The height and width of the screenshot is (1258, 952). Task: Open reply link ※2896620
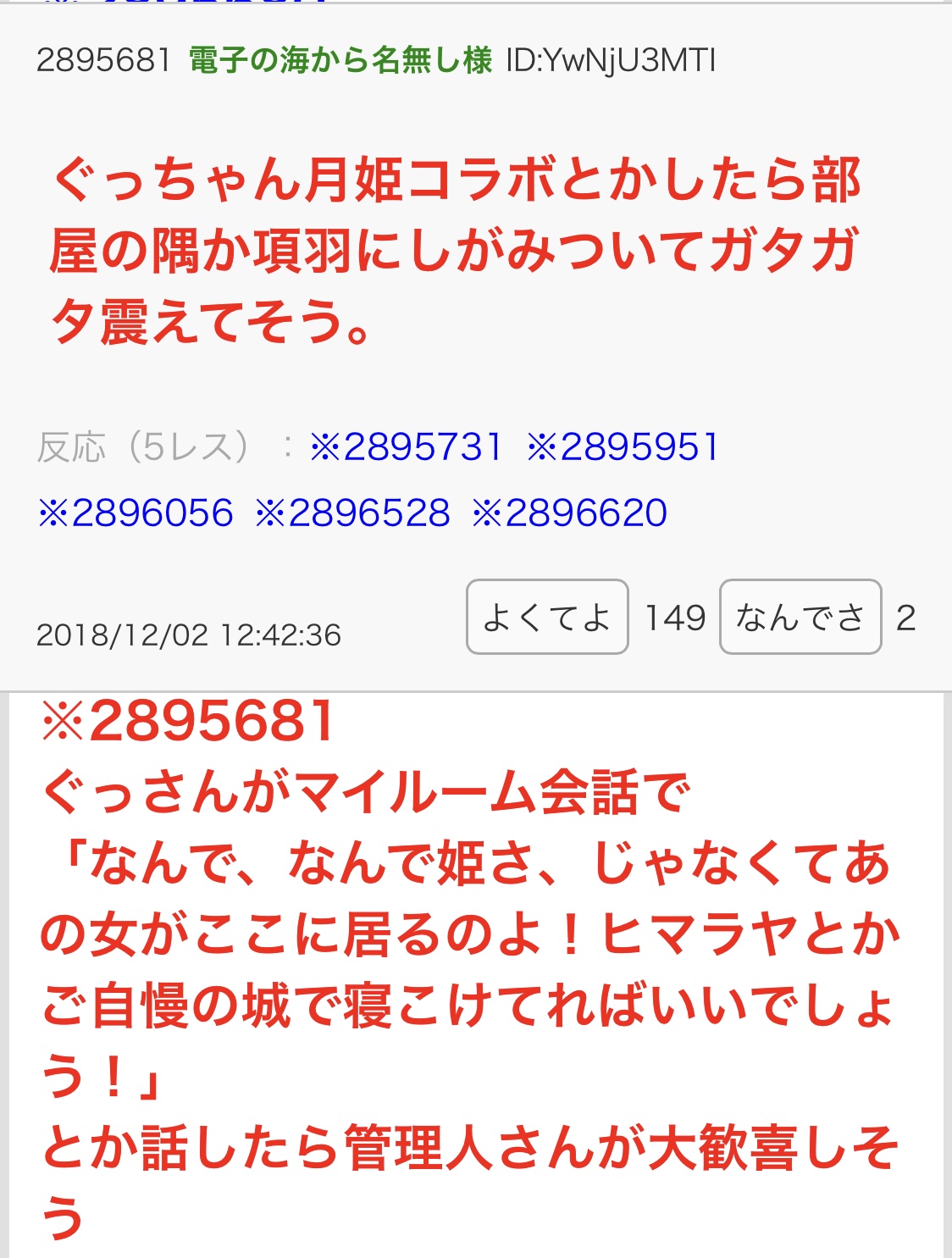click(x=569, y=513)
